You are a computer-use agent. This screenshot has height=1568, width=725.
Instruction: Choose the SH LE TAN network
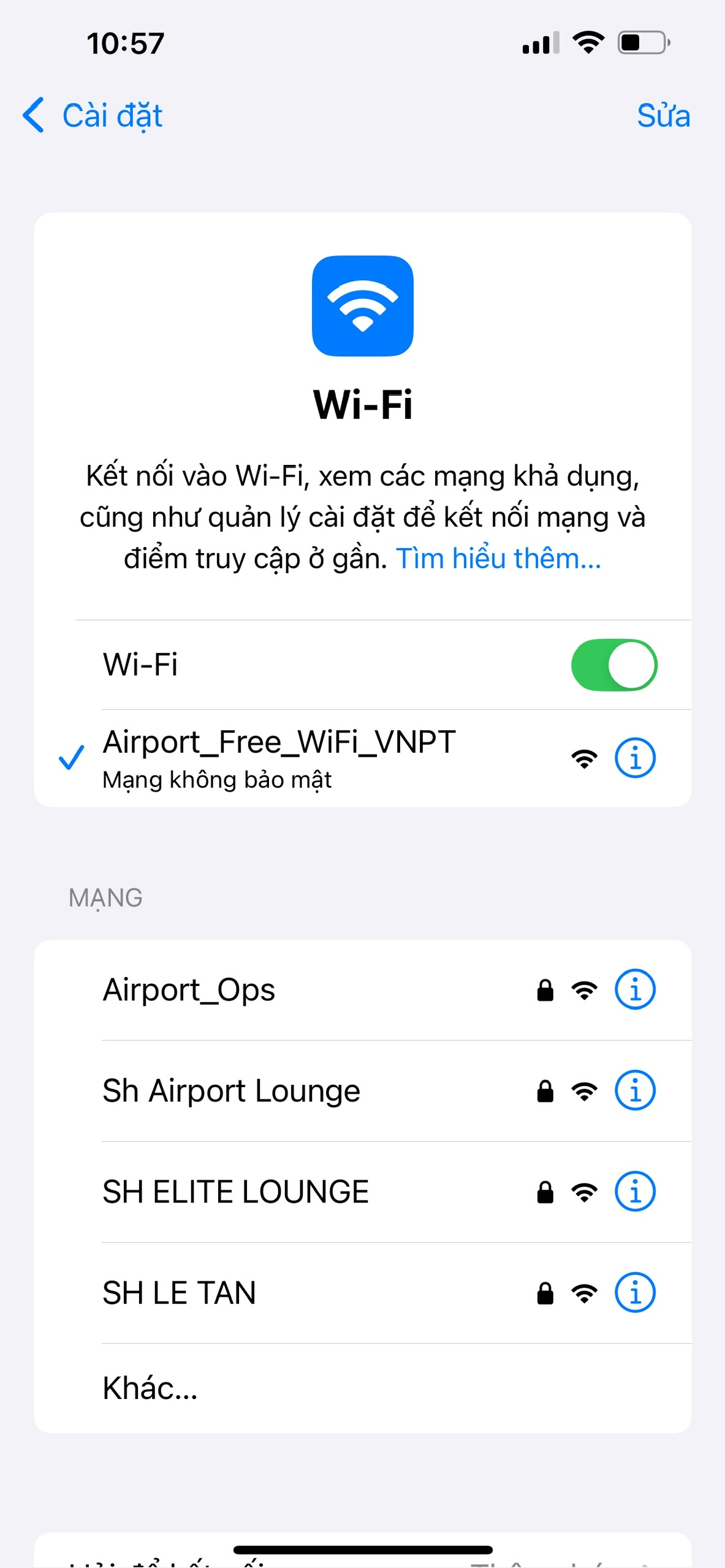click(x=179, y=1293)
